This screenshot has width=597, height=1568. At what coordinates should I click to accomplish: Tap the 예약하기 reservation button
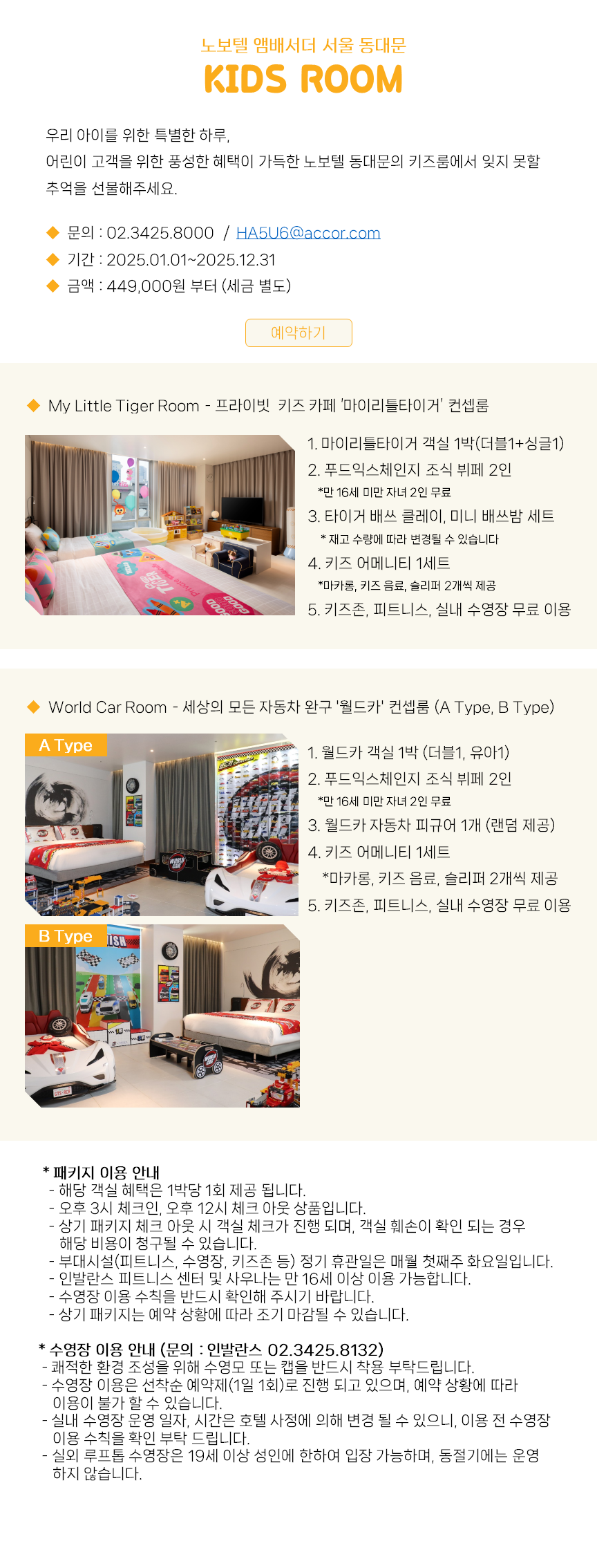pyautogui.click(x=298, y=333)
